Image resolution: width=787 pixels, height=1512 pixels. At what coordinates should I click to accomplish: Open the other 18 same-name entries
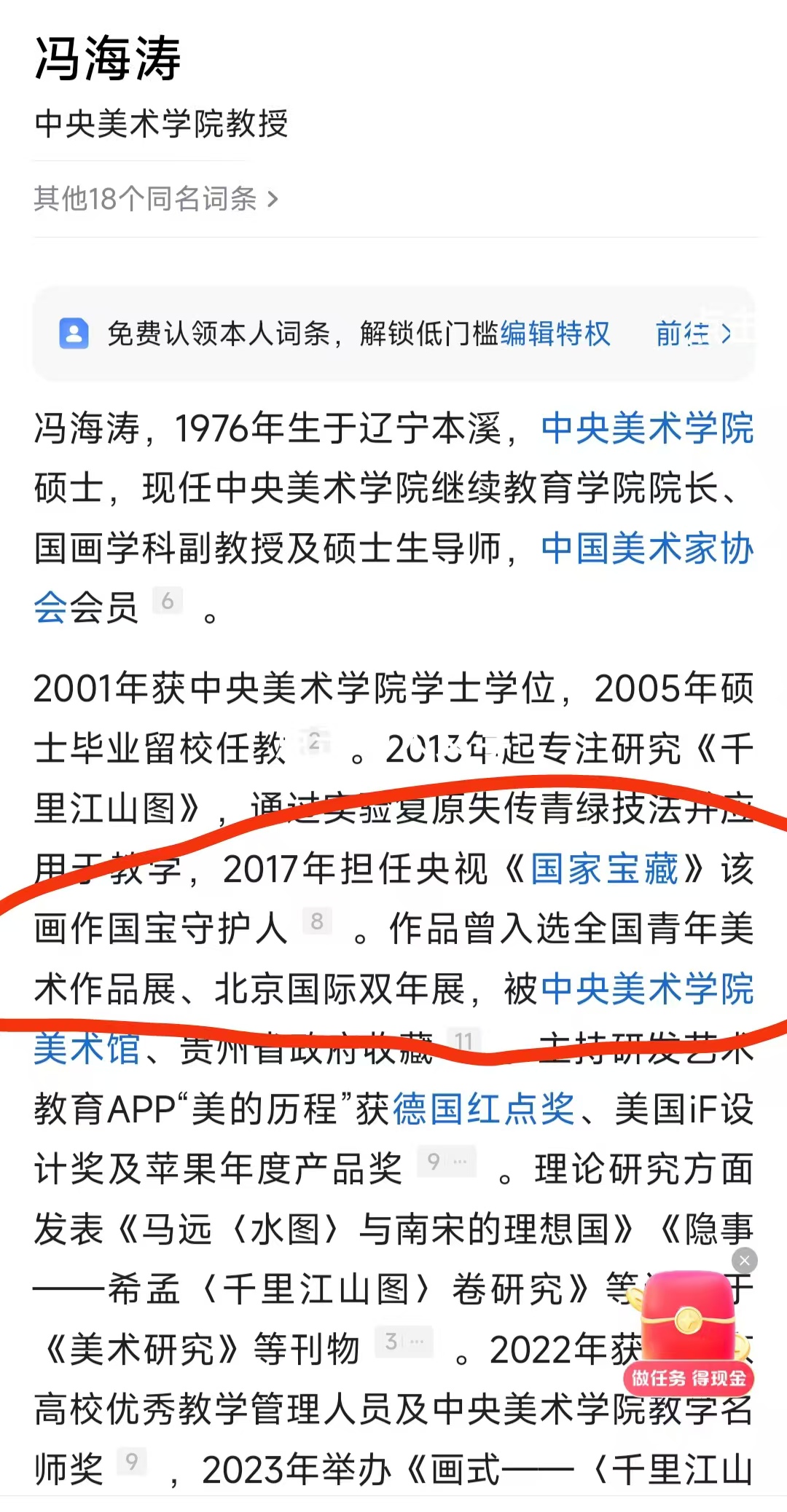156,198
